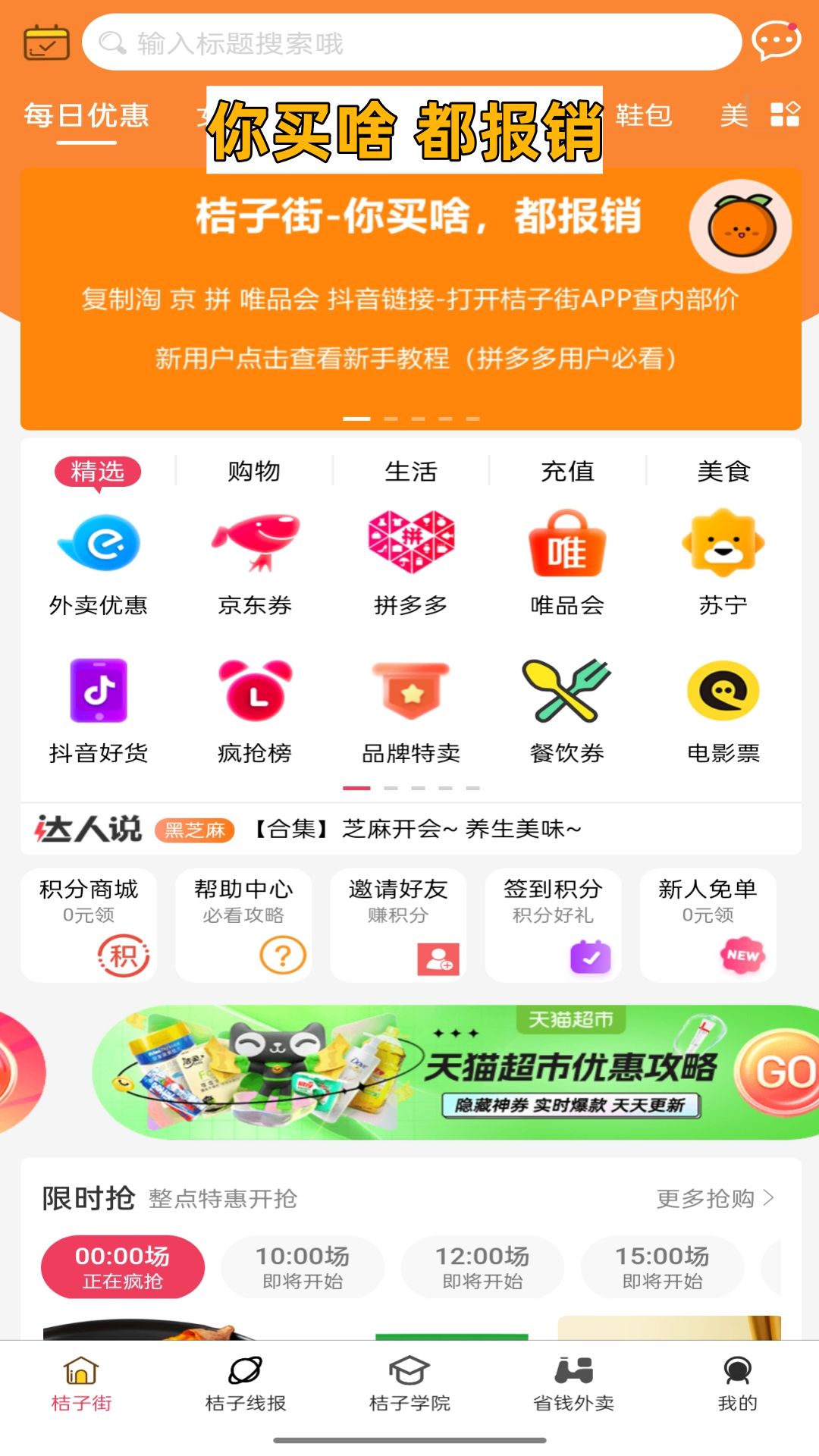Switch to the 鞋包 category tab
Screen dimensions: 819x1456
(644, 115)
